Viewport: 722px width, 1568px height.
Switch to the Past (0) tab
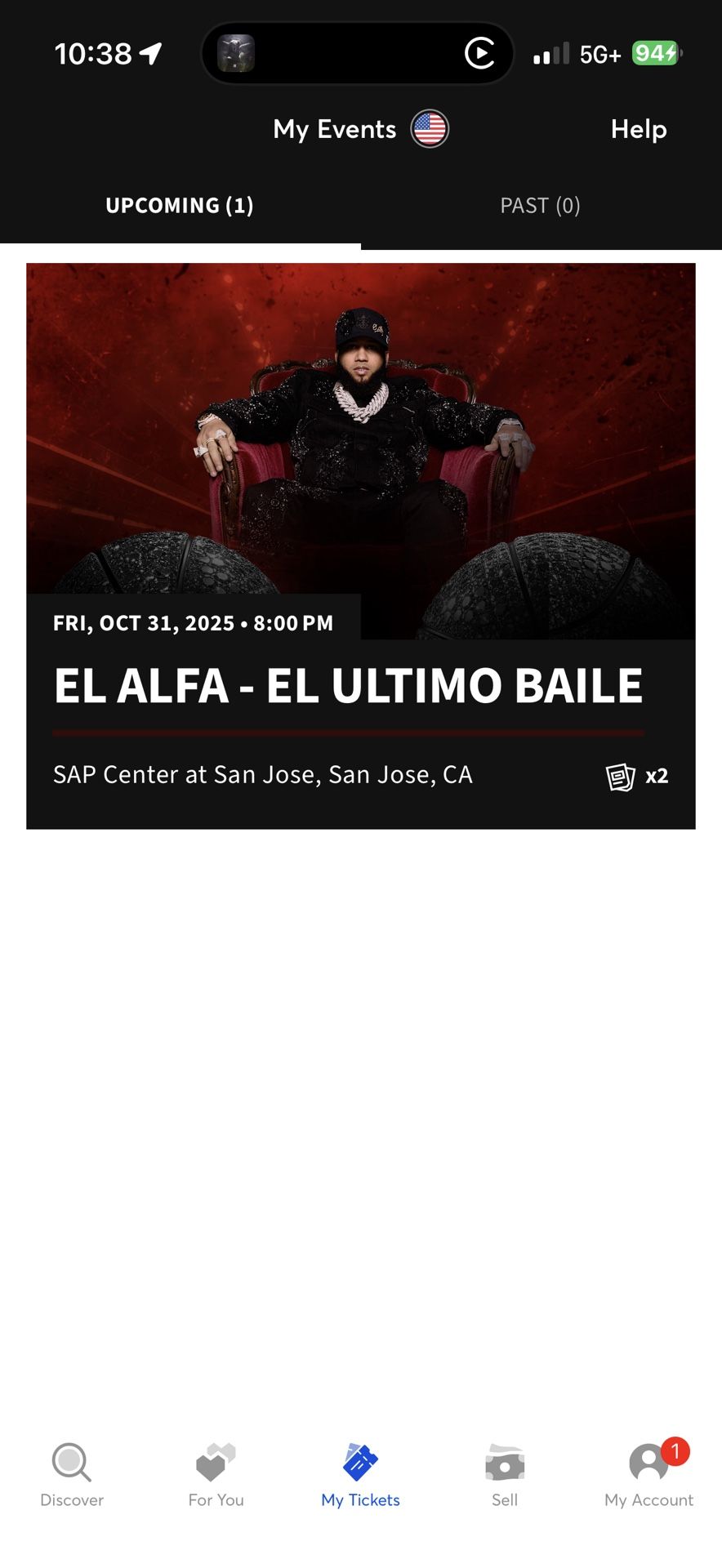click(541, 206)
